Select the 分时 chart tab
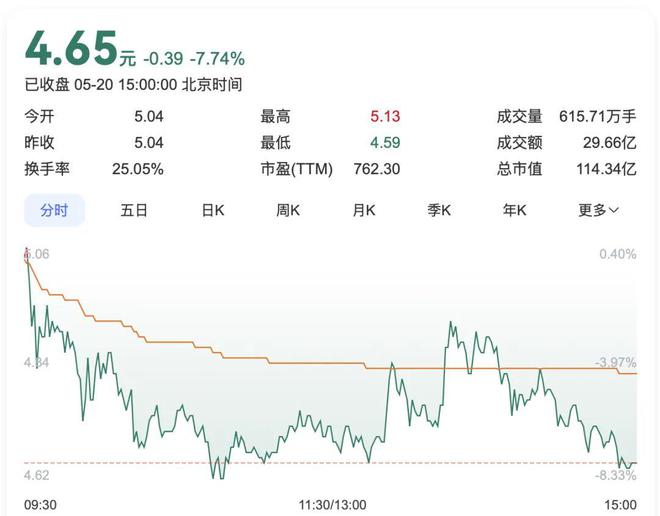Viewport: 660px width, 516px height. click(x=54, y=210)
